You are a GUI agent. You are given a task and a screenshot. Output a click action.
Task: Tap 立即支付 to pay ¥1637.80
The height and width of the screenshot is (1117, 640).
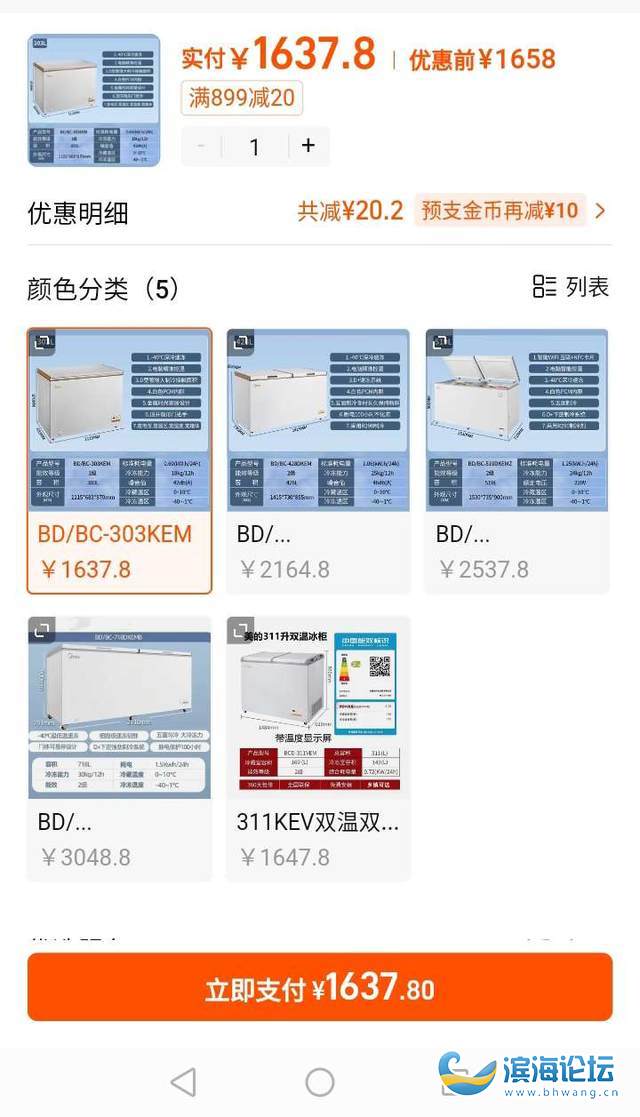pos(320,987)
